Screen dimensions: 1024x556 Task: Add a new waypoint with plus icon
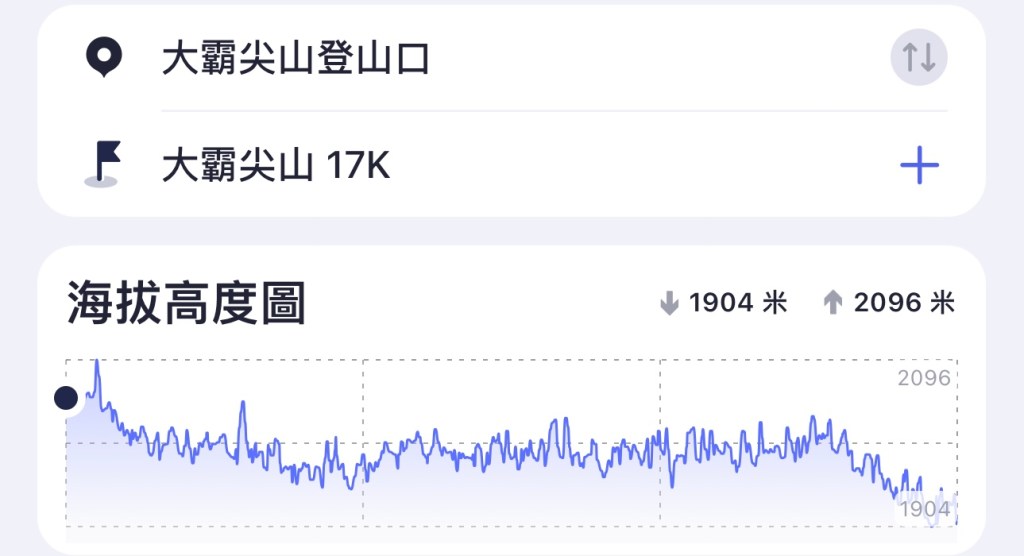[919, 165]
